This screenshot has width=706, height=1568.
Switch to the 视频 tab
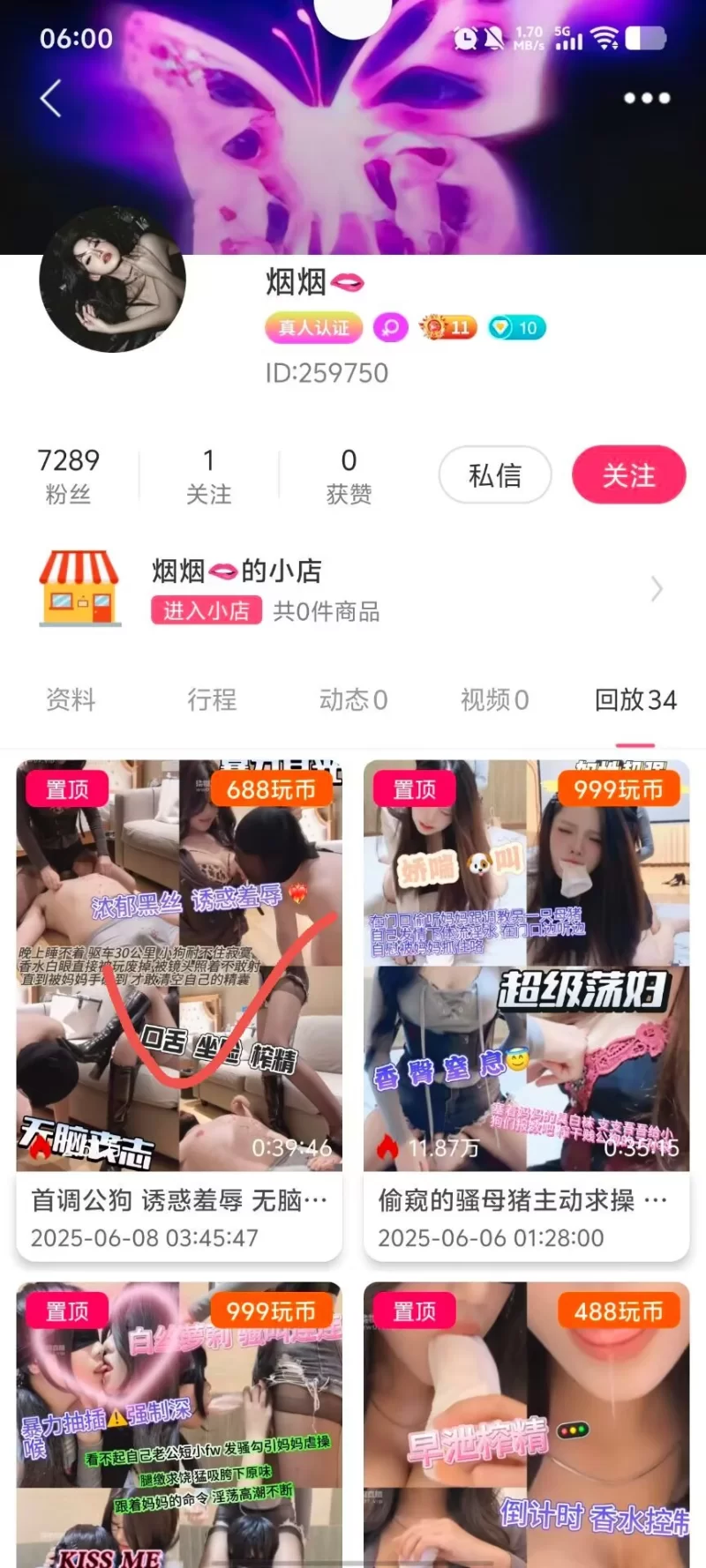pos(494,699)
